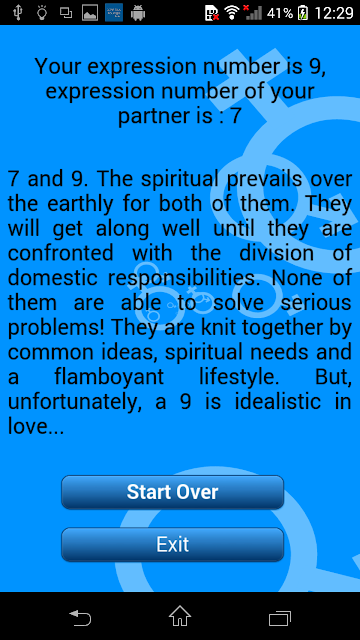Screen dimensions: 360x640
Task: Open the recent apps overview
Action: (280, 618)
